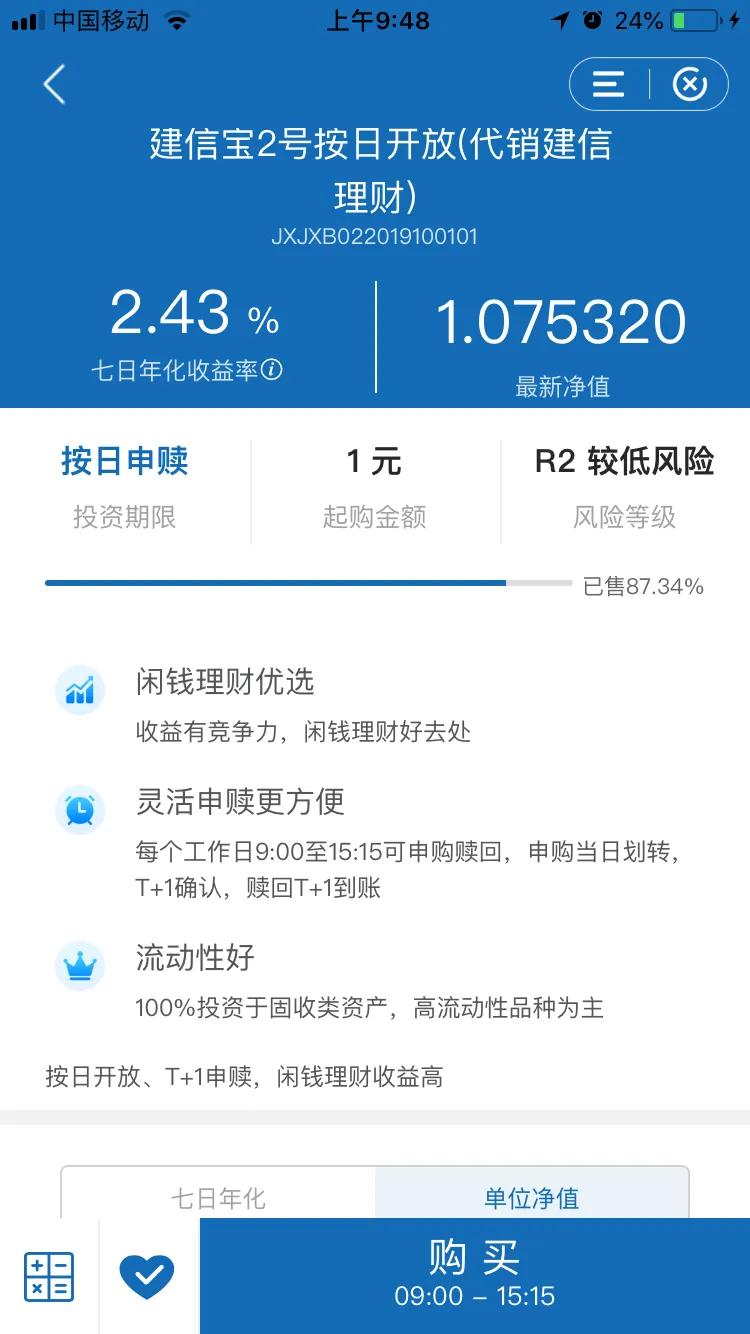Tap the clock icon next to 灵活申赎更方便
Image resolution: width=750 pixels, height=1334 pixels.
tap(78, 810)
